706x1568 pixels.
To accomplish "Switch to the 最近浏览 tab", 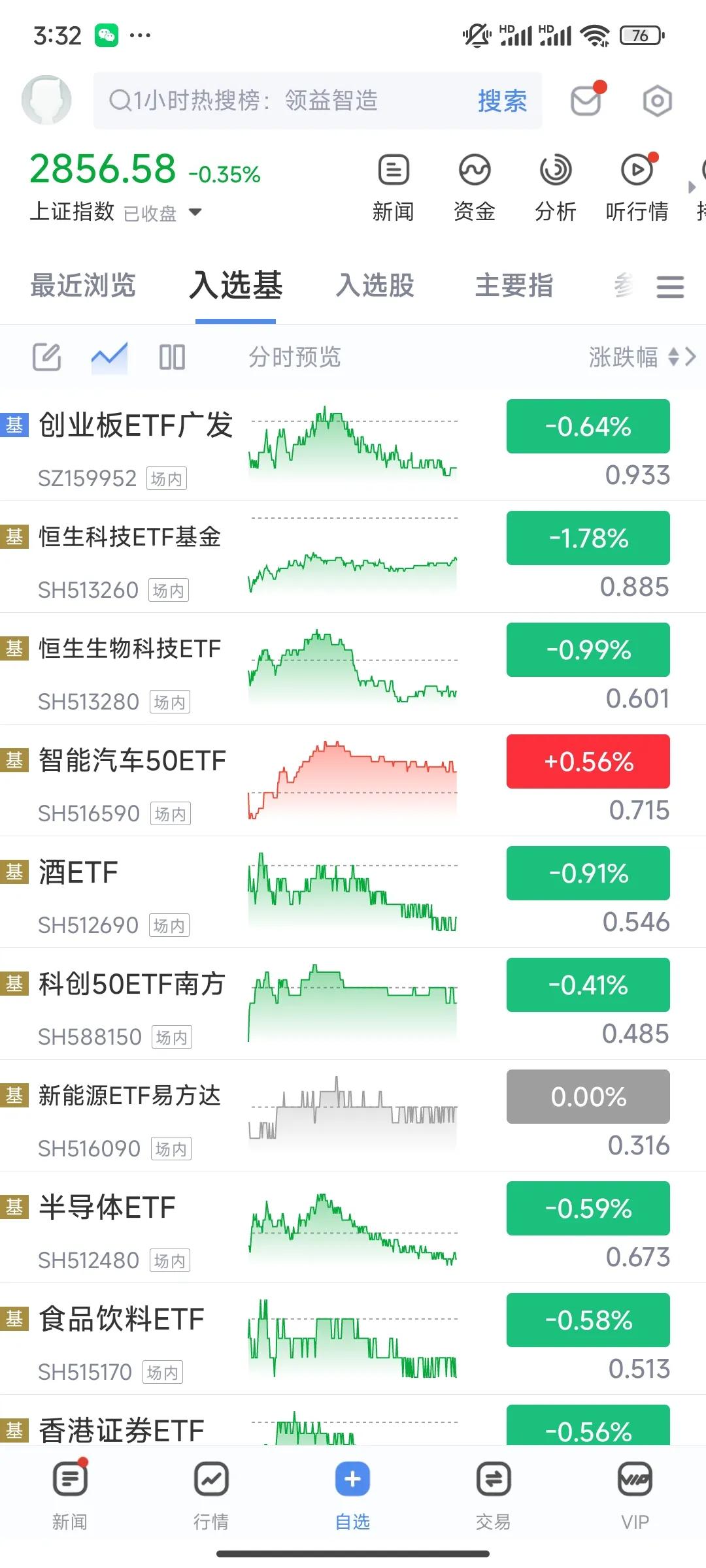I will tap(83, 286).
